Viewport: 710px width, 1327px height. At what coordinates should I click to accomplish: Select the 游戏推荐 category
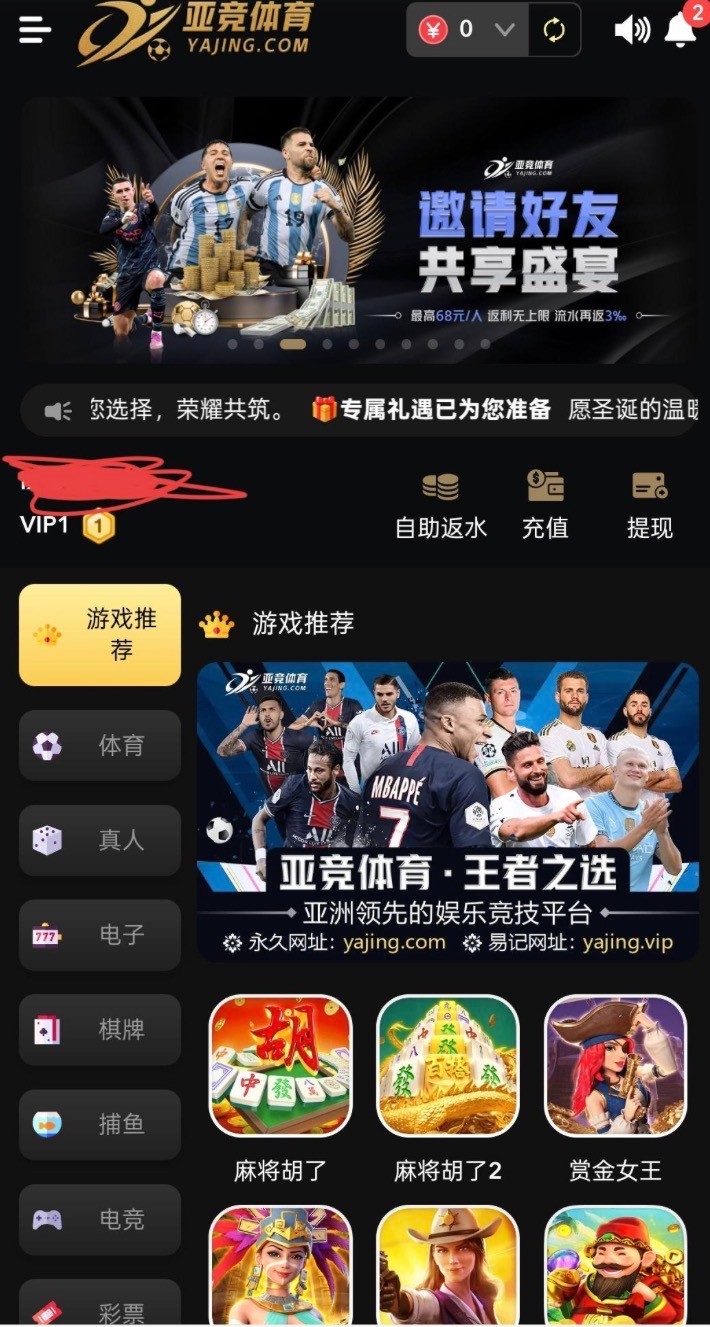coord(100,634)
